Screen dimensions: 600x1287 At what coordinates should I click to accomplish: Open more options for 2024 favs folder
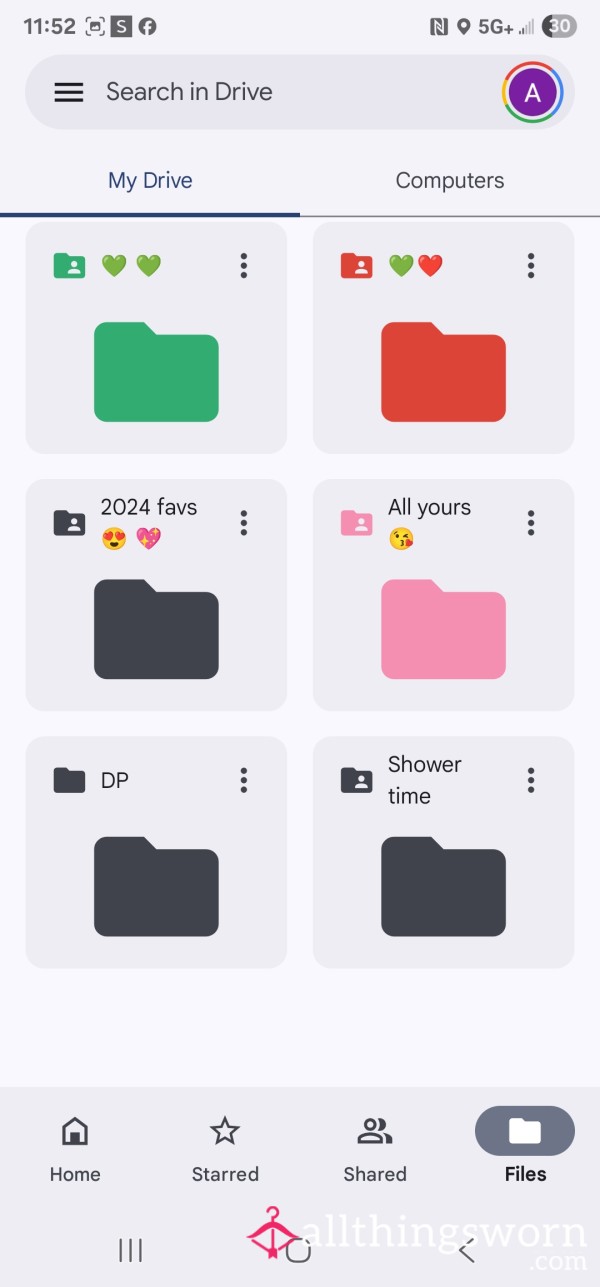coord(244,522)
